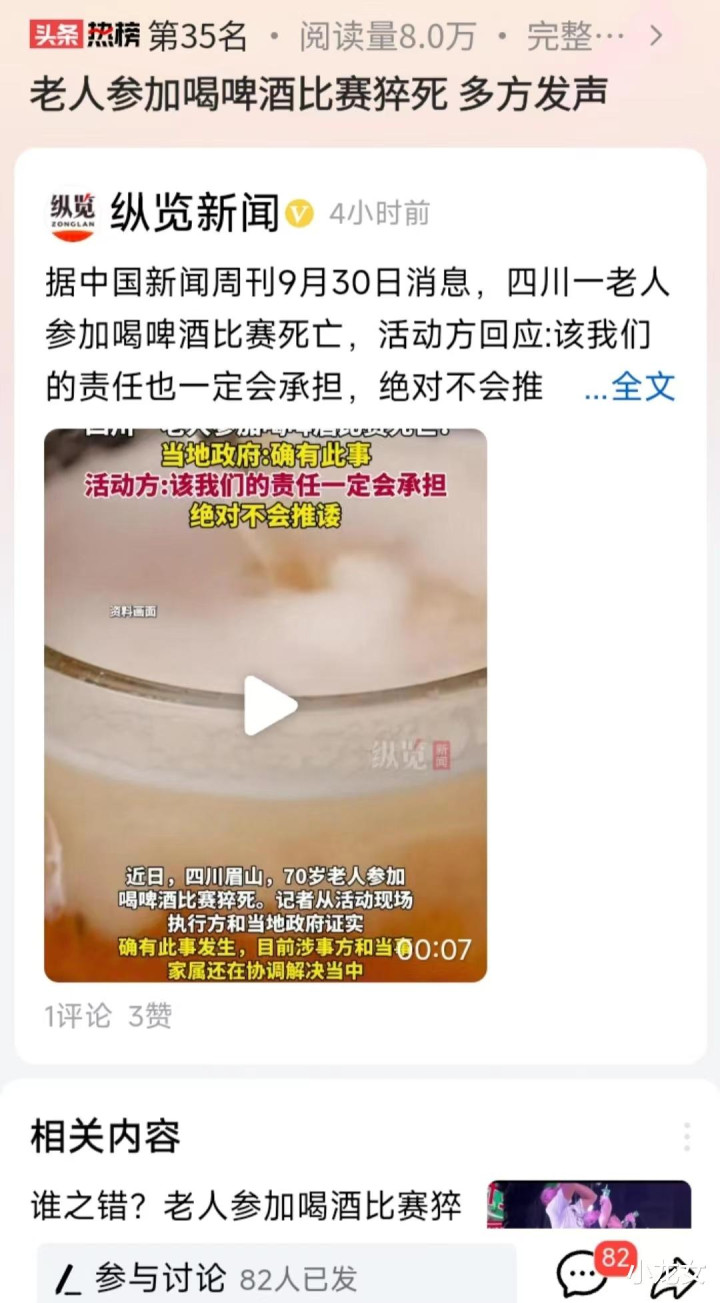Image resolution: width=720 pixels, height=1303 pixels.
Task: Share this hot topic
Action: [x=677, y=1276]
